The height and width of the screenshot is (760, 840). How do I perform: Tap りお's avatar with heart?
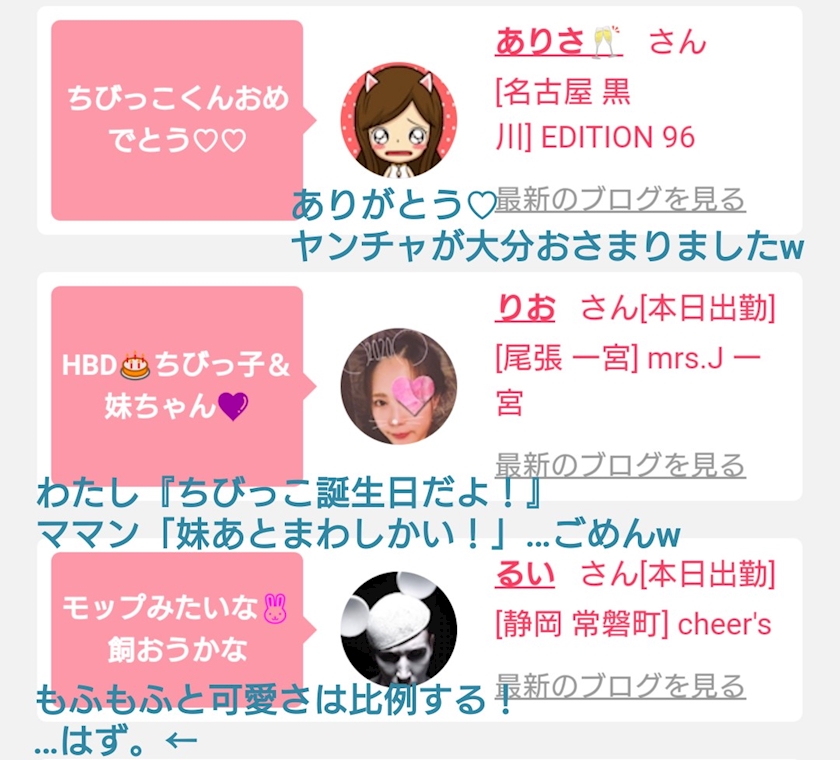(398, 385)
